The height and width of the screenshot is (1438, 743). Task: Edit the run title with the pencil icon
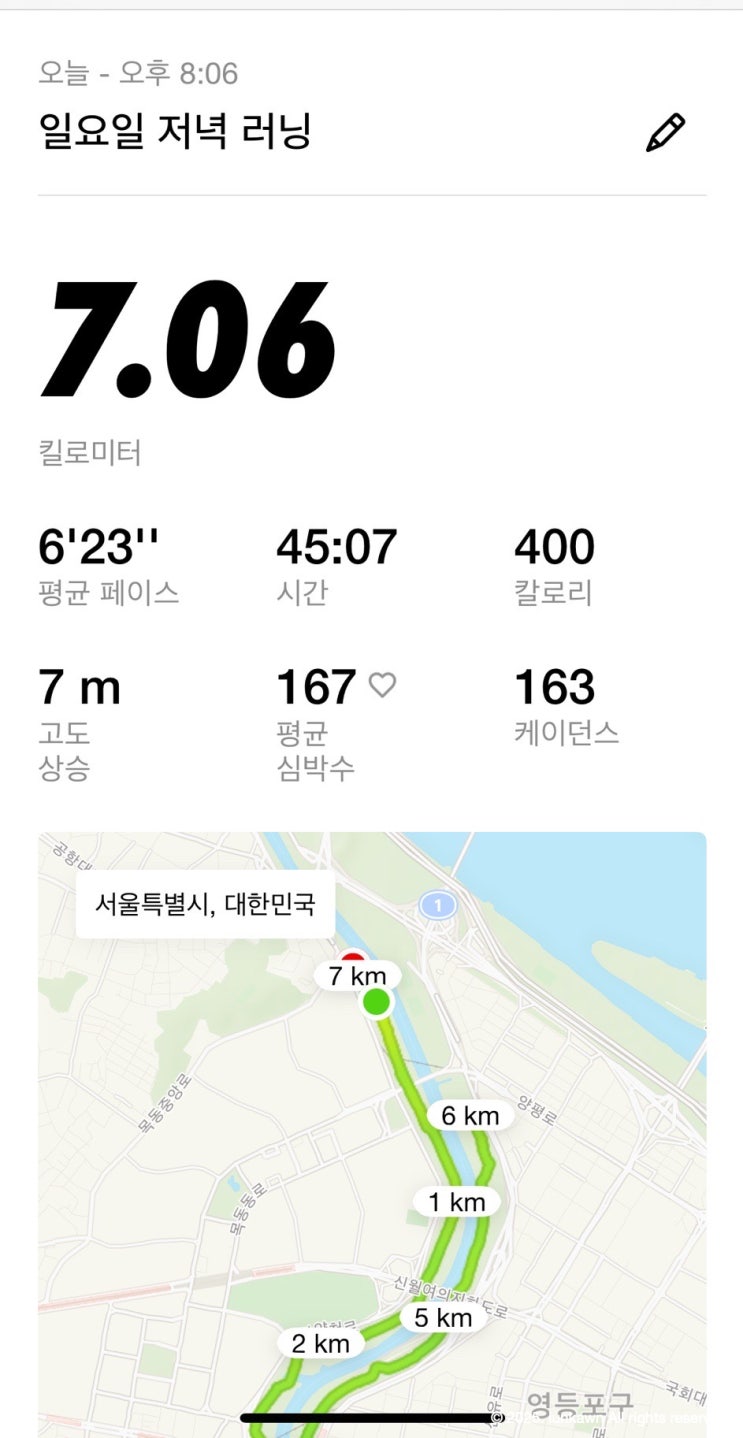(x=665, y=132)
